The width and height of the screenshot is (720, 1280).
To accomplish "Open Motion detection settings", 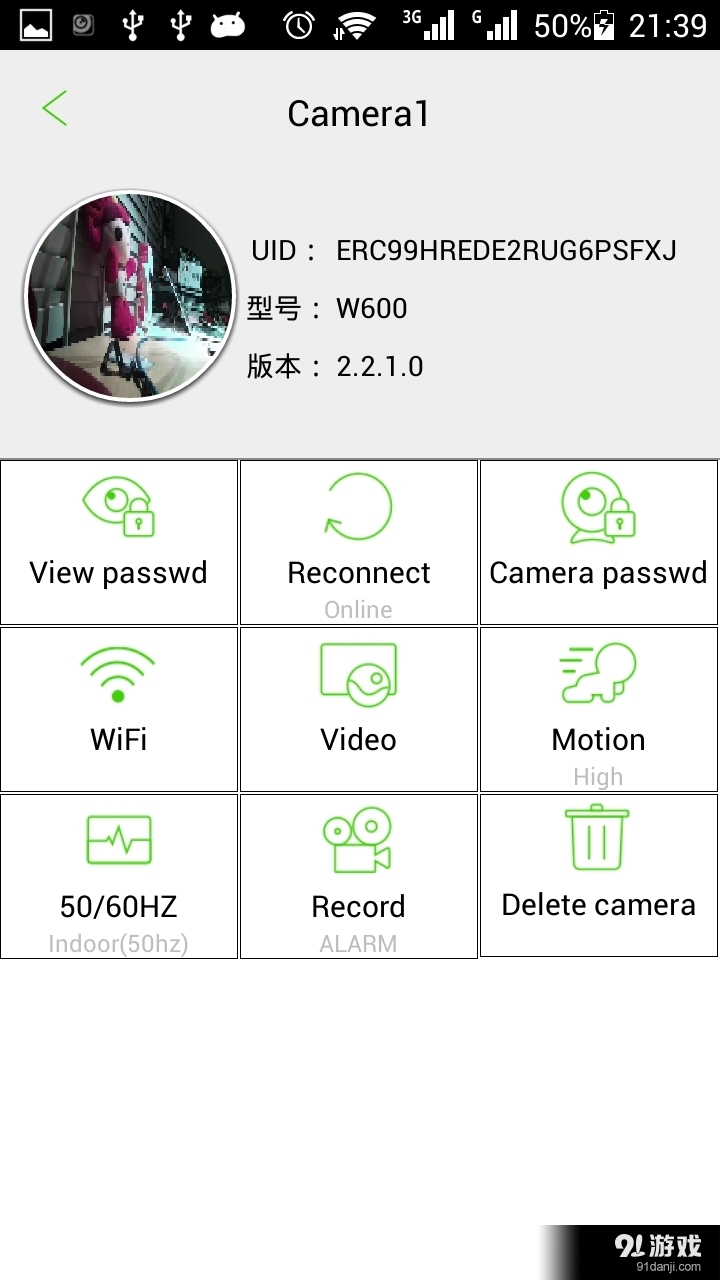I will 598,709.
